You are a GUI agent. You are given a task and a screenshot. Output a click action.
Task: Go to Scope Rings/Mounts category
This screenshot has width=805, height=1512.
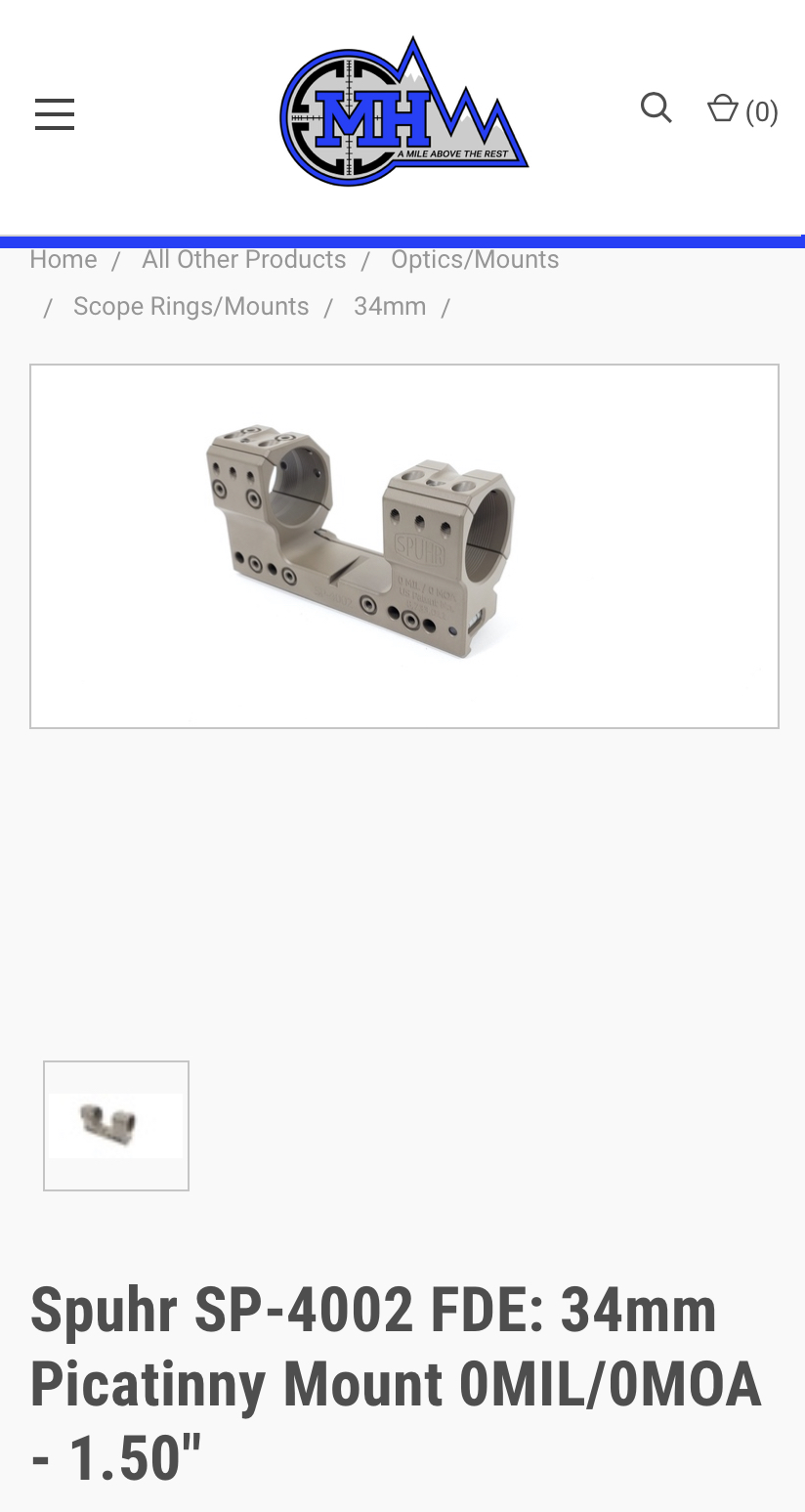pyautogui.click(x=191, y=307)
